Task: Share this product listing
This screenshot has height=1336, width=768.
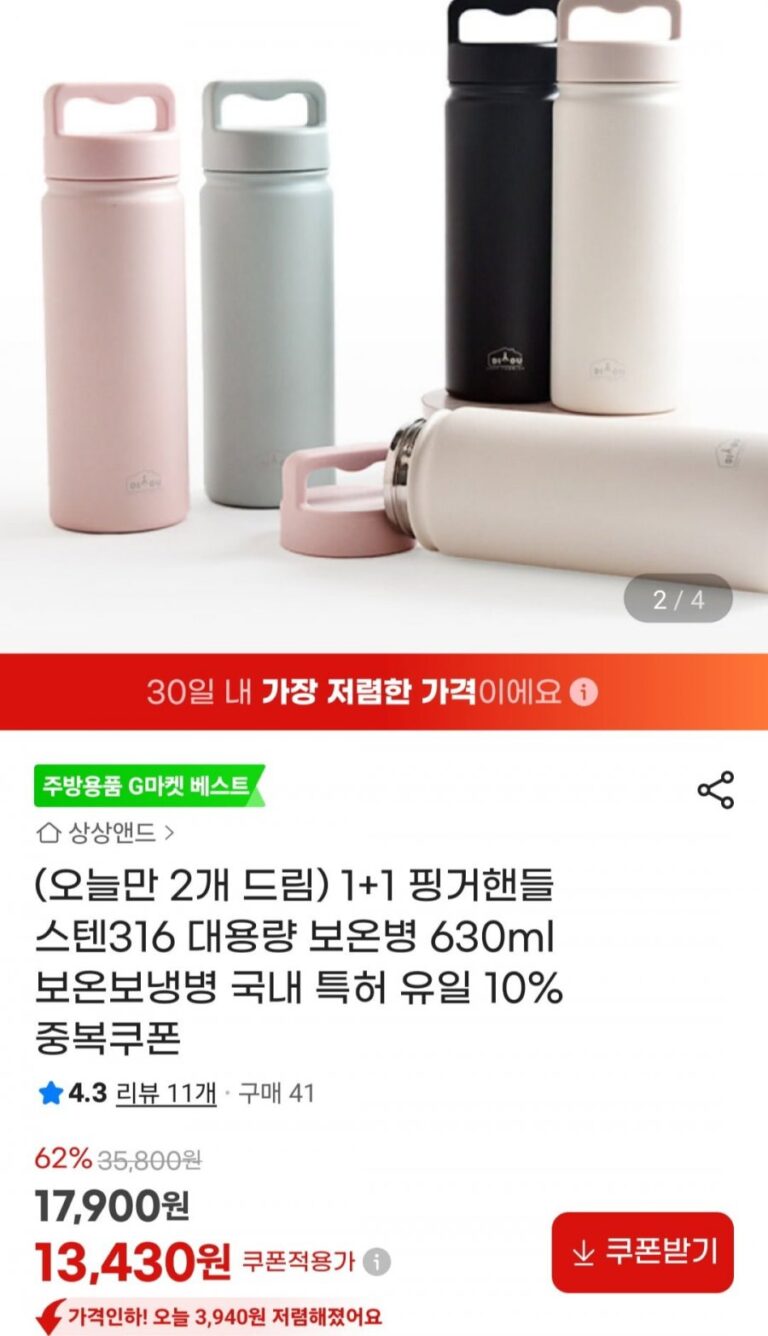Action: (x=715, y=790)
